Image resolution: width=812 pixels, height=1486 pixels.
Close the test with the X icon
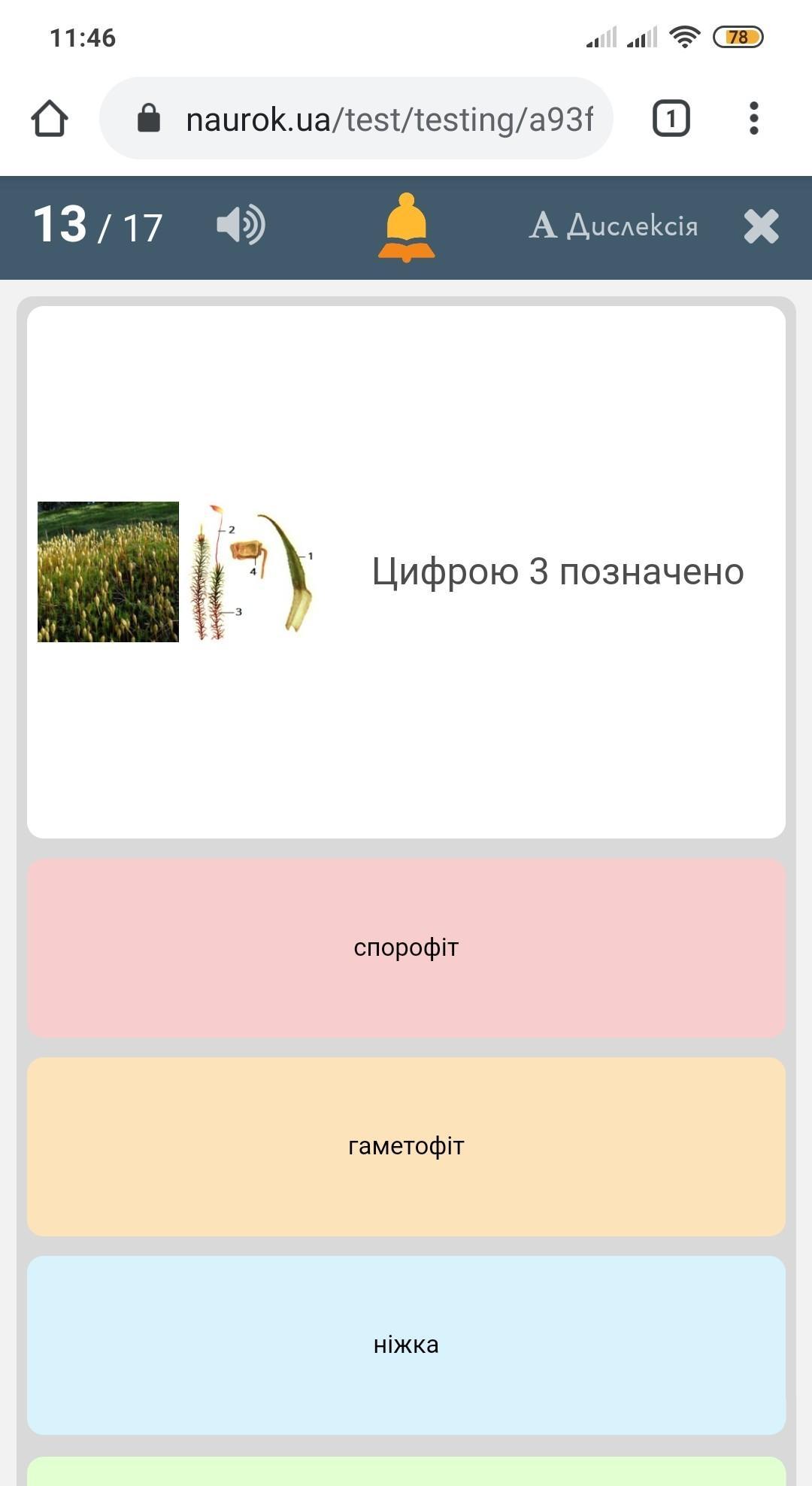pos(761,226)
